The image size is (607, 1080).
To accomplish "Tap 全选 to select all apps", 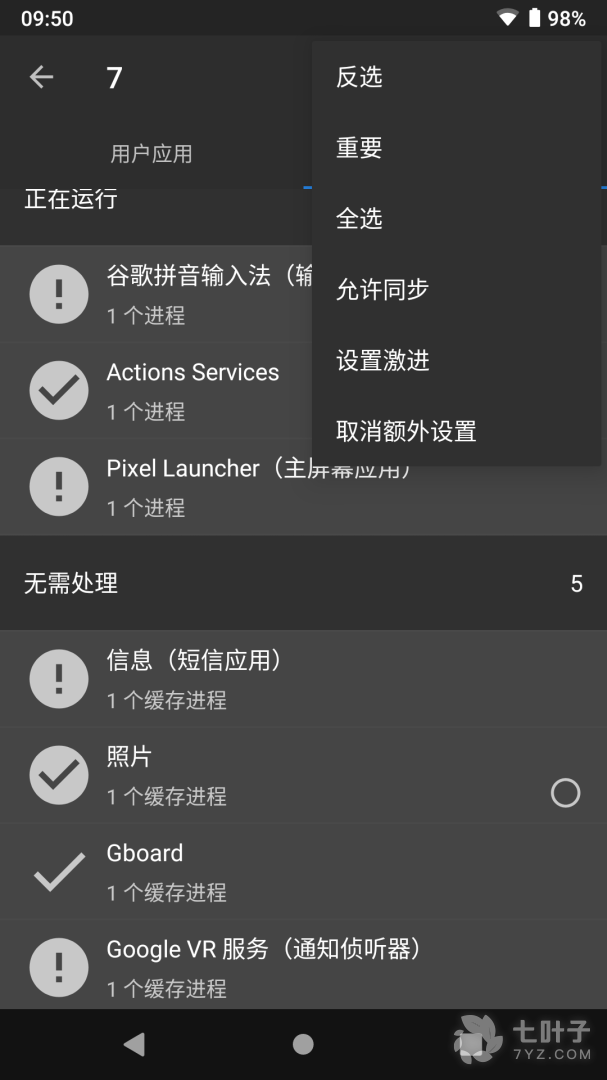I will point(360,219).
